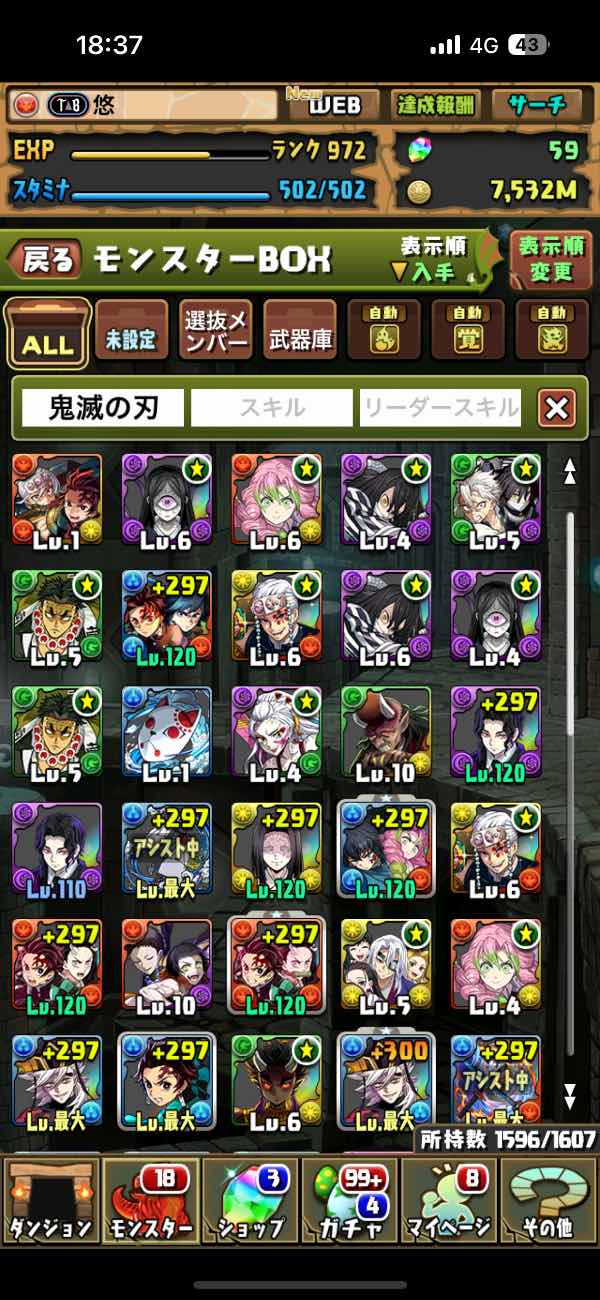The image size is (600, 1300).
Task: Open the WEB button
Action: pos(333,105)
